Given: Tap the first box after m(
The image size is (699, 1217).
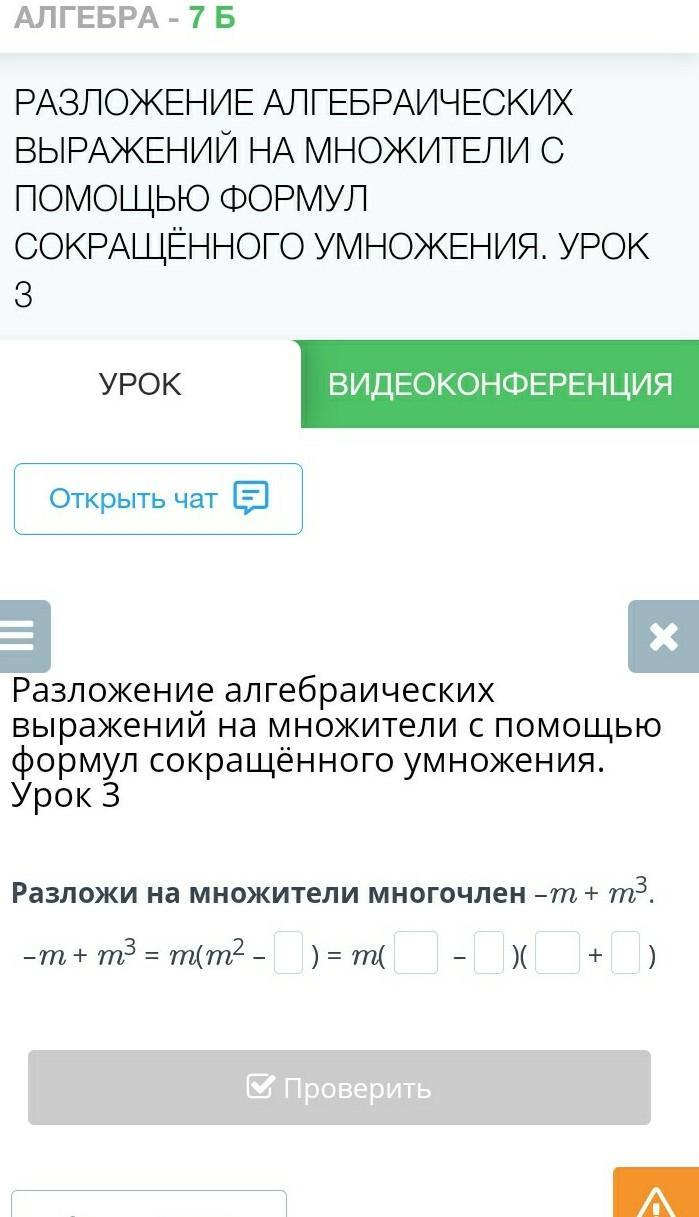Looking at the screenshot, I should point(416,952).
